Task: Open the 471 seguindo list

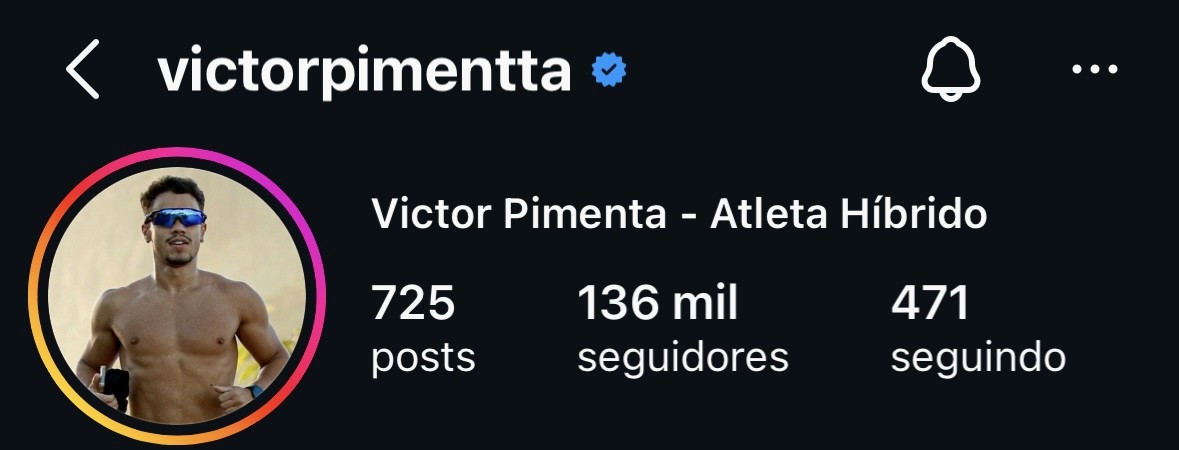Action: pyautogui.click(x=977, y=327)
